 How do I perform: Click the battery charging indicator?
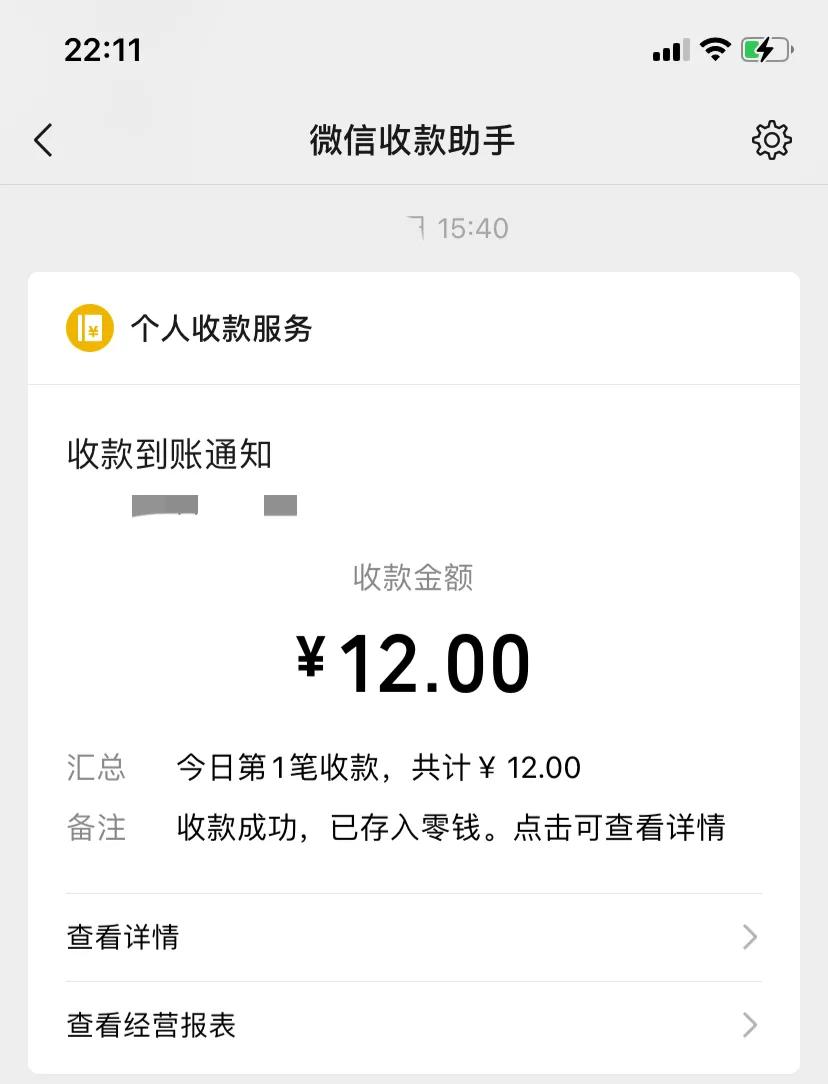[765, 50]
